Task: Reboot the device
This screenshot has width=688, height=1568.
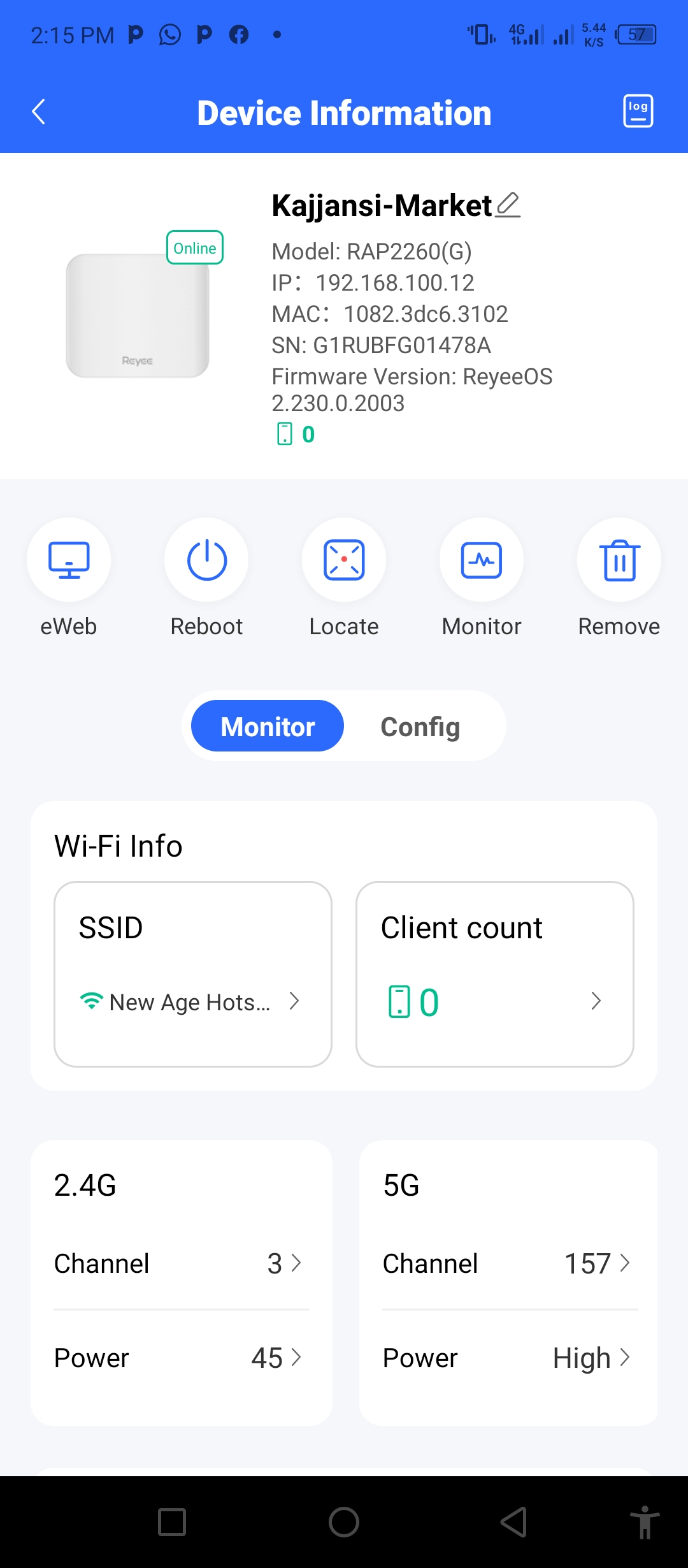Action: 206,560
